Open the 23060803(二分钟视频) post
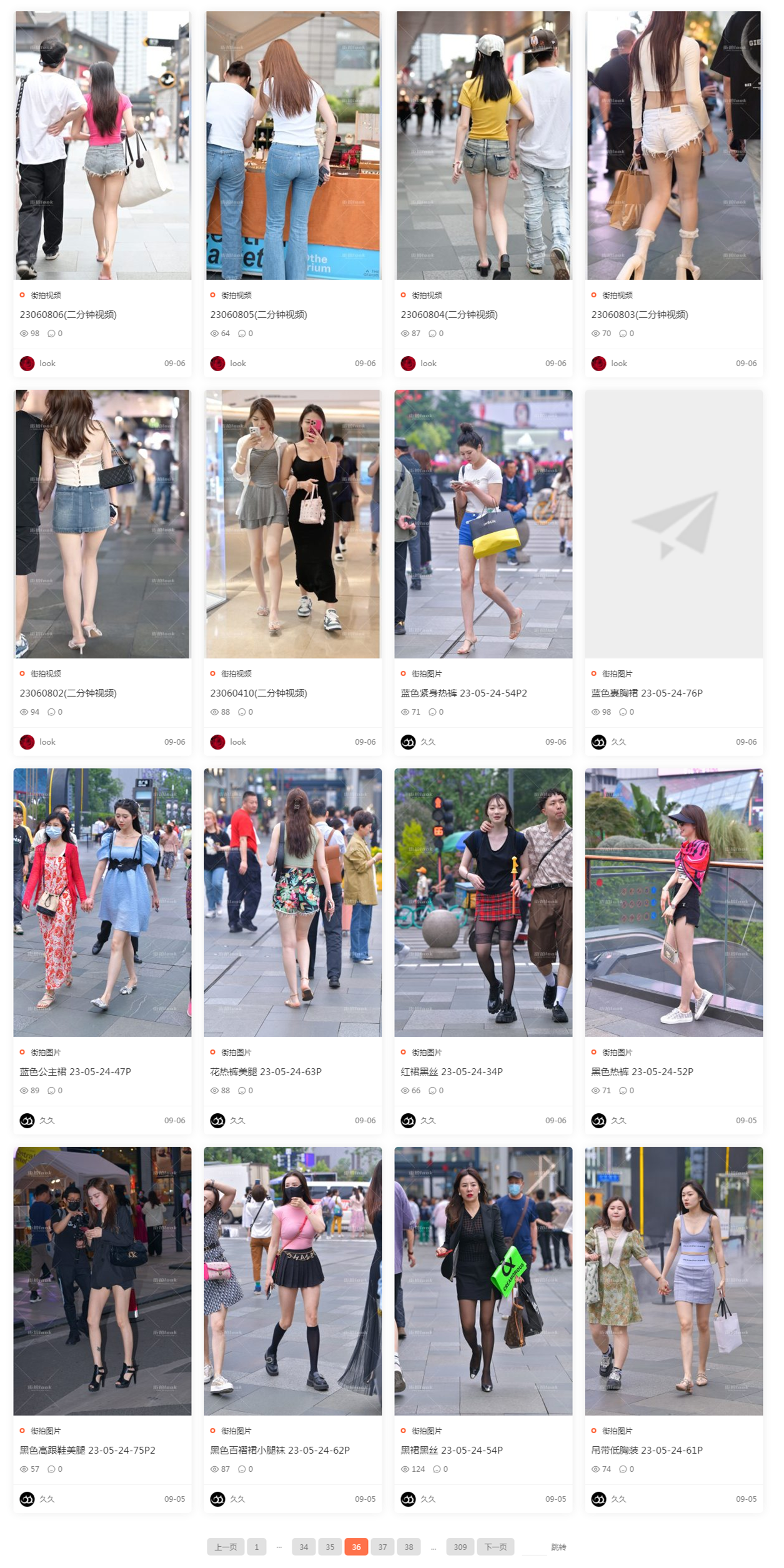 click(640, 315)
